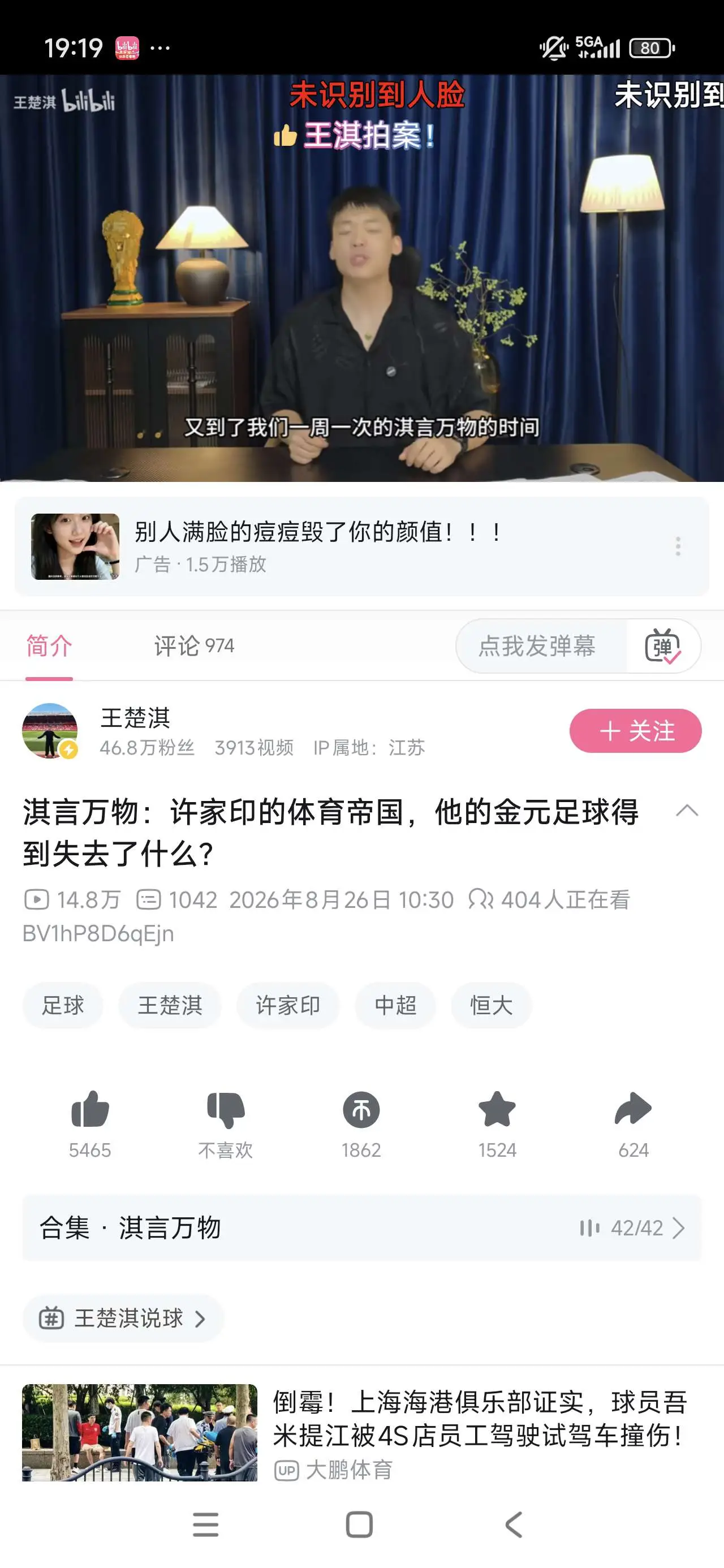
Task: Open the three-dot menu on the ad card
Action: (678, 546)
